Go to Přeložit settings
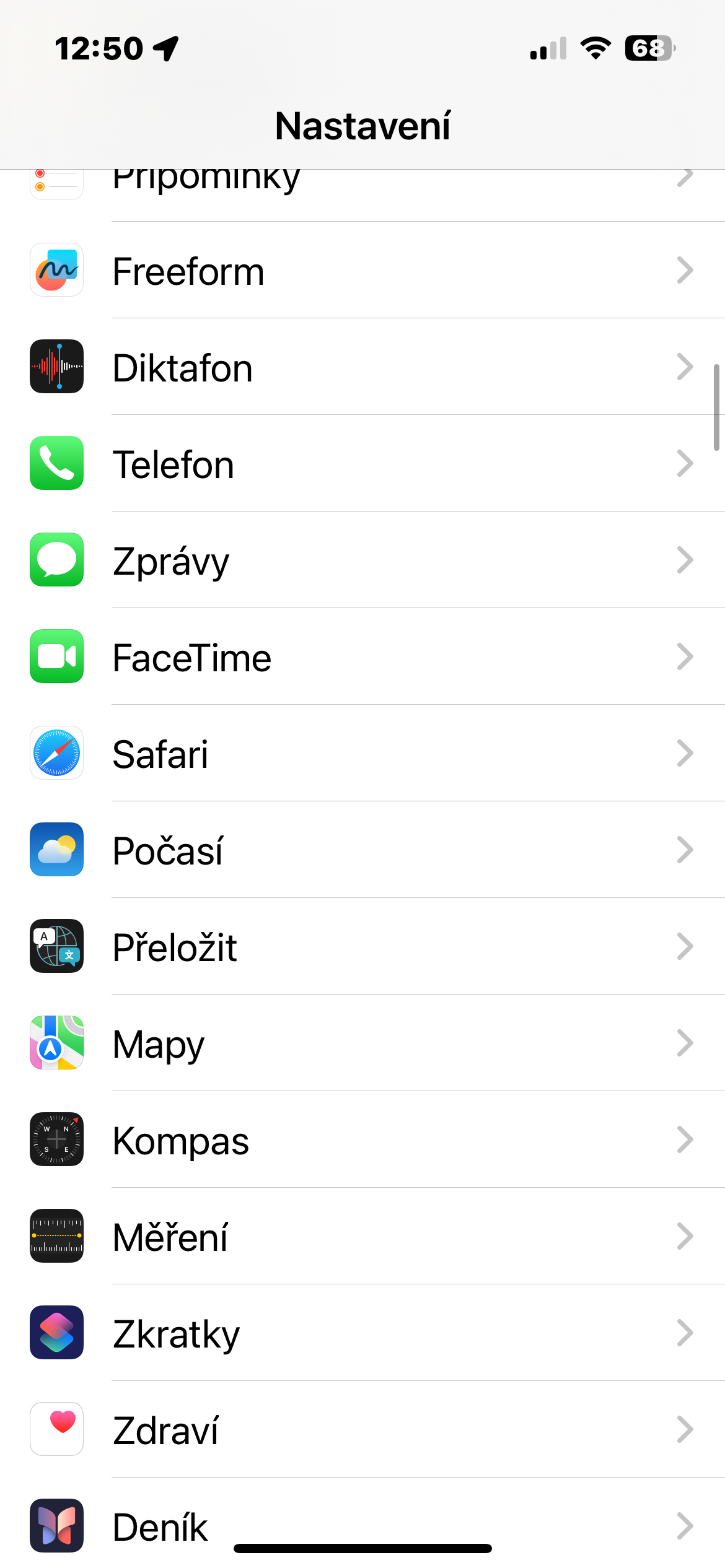This screenshot has height=1568, width=725. [362, 947]
